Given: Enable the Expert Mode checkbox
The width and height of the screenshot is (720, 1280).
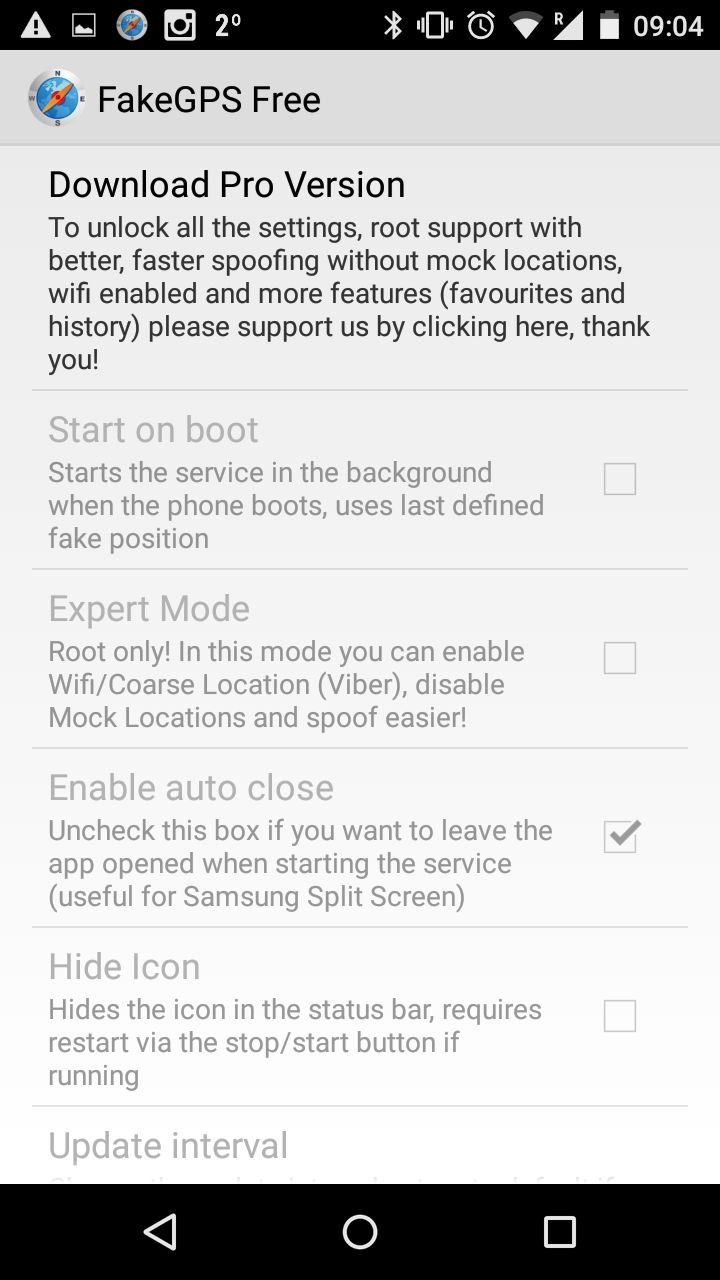Looking at the screenshot, I should tap(620, 658).
